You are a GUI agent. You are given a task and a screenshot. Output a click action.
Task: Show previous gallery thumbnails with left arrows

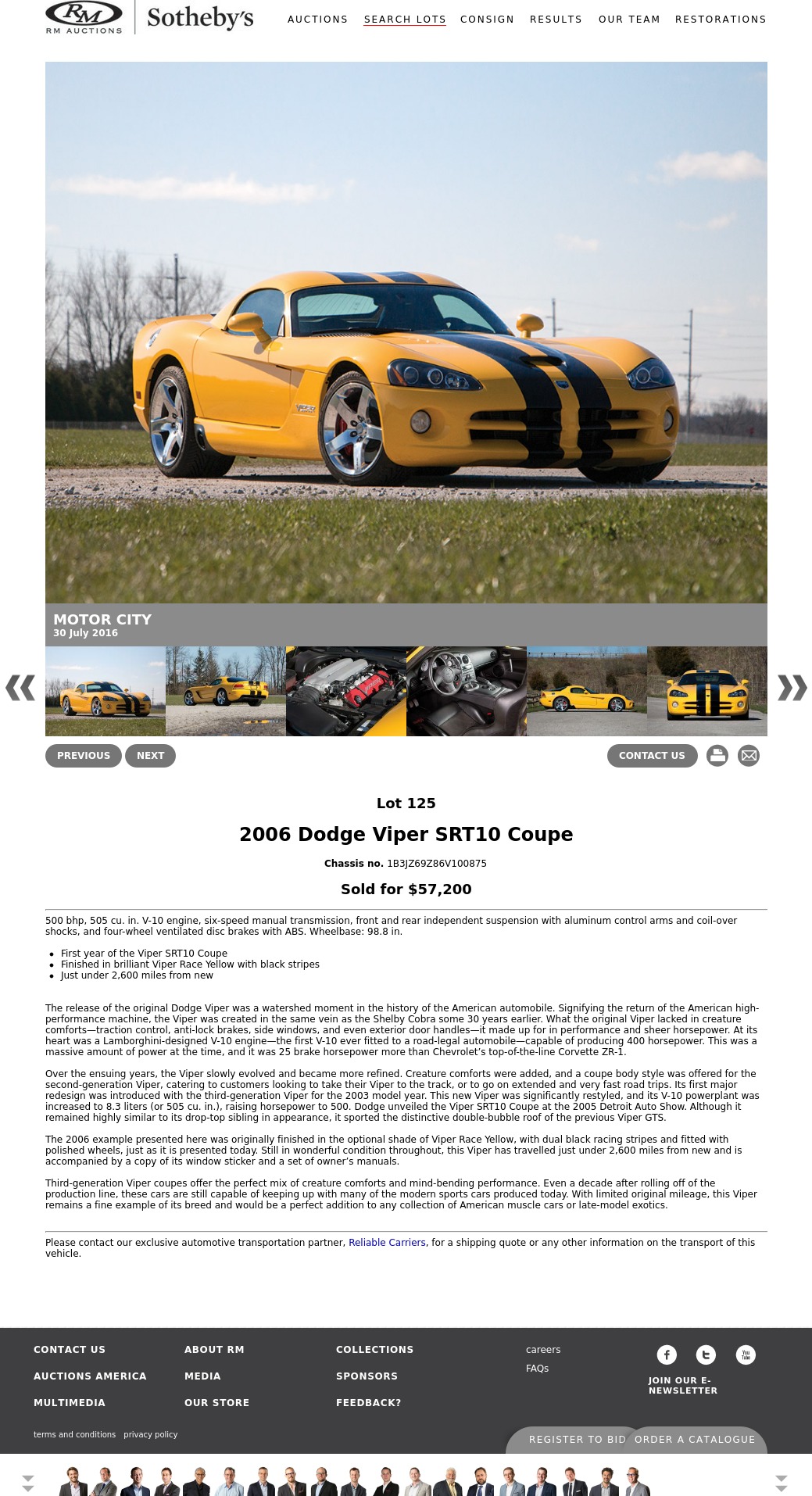(x=20, y=688)
